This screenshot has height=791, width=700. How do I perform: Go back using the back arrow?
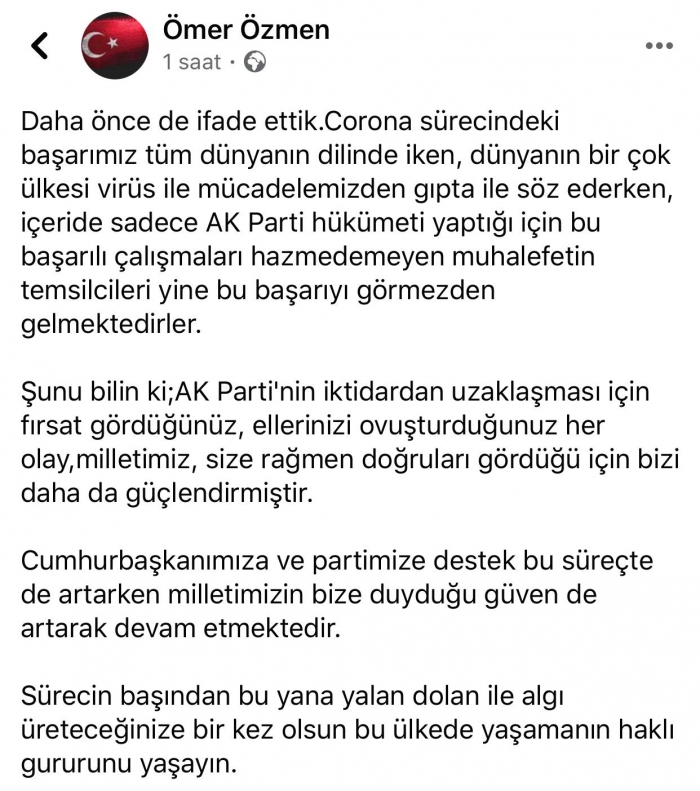[40, 45]
